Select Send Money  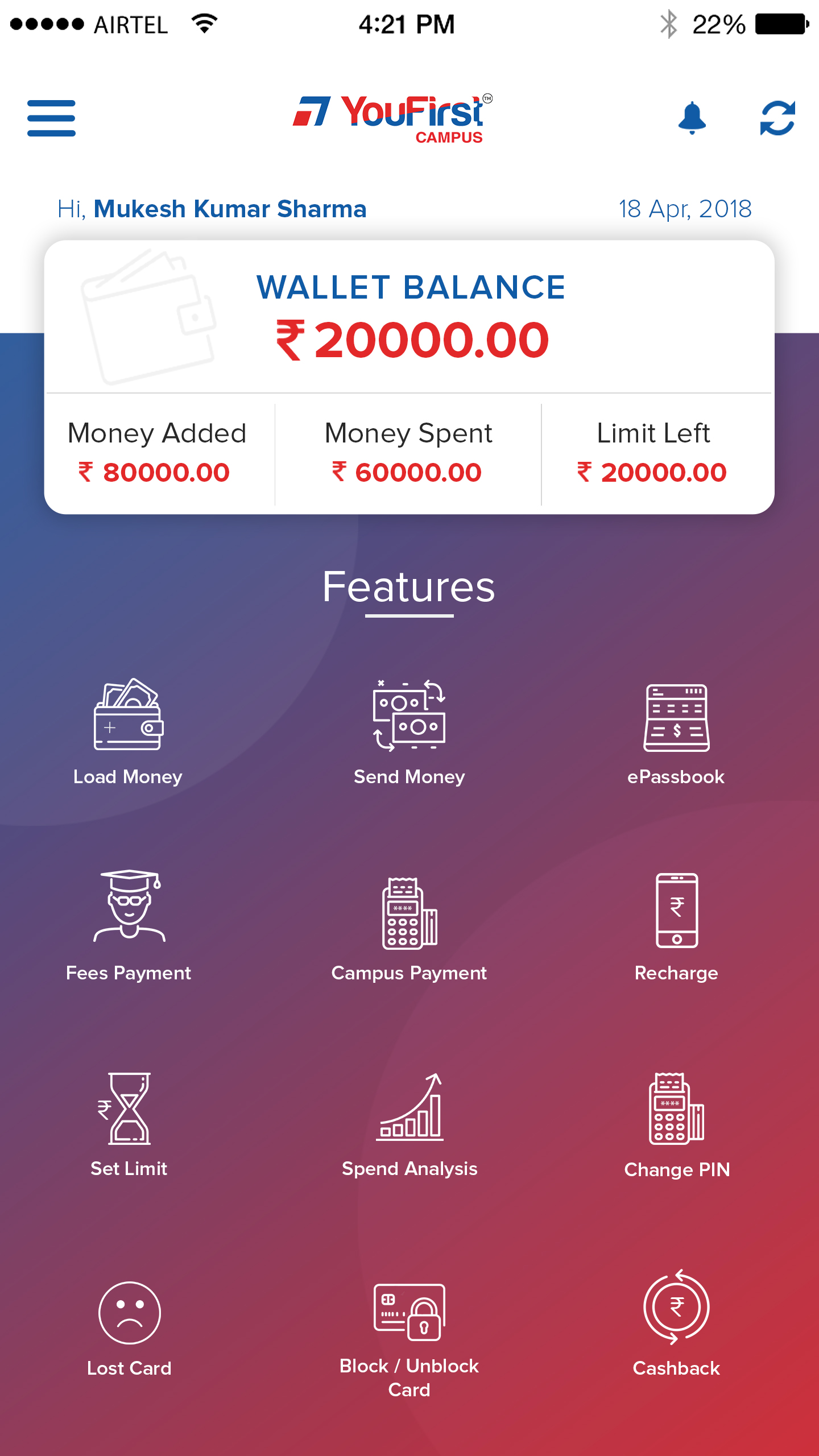point(409,731)
